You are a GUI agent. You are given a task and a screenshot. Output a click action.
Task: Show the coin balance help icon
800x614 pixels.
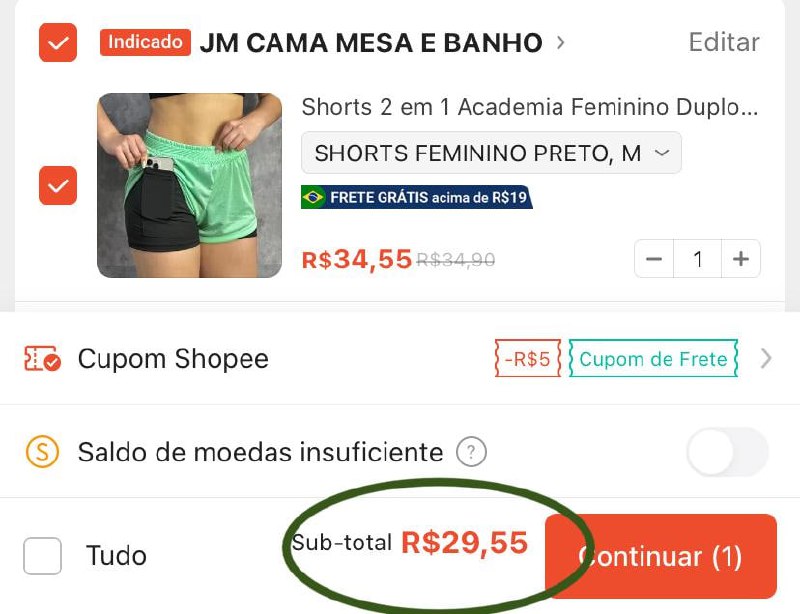click(471, 452)
